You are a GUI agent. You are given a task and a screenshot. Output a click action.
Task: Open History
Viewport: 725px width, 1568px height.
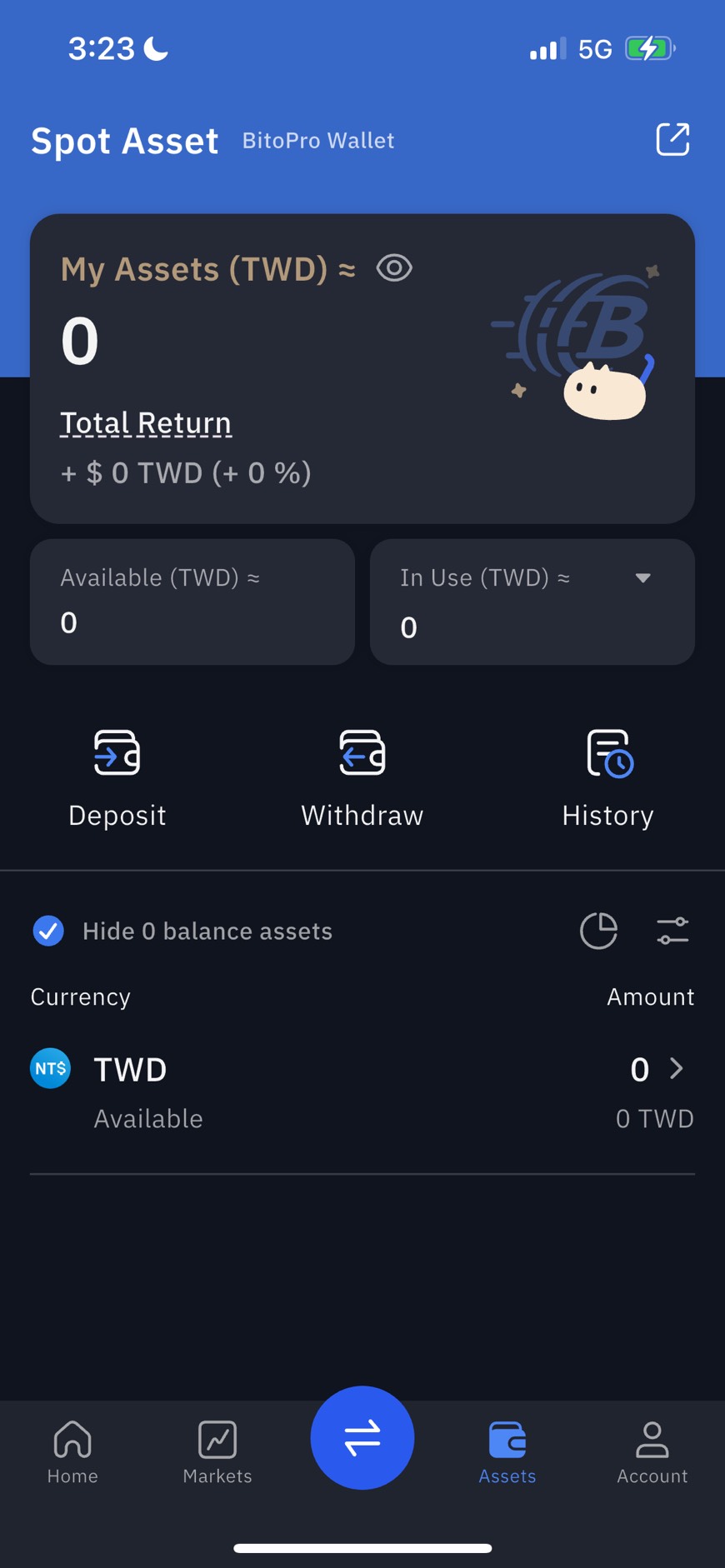(608, 778)
